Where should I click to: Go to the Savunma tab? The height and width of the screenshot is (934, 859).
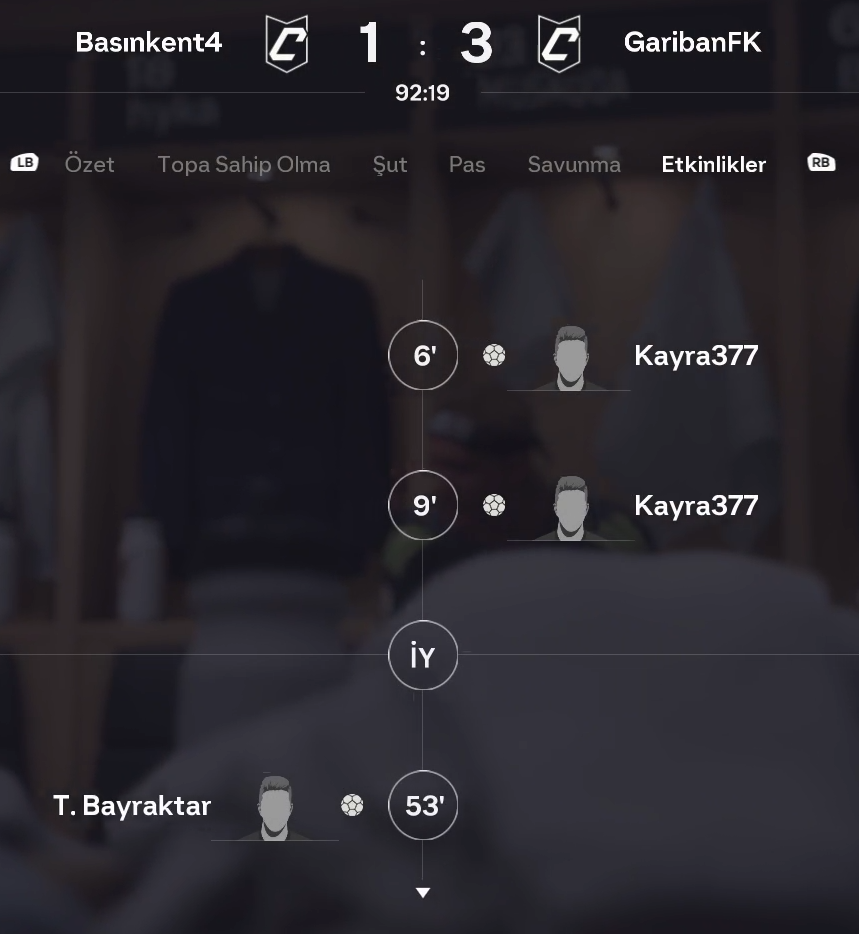574,164
